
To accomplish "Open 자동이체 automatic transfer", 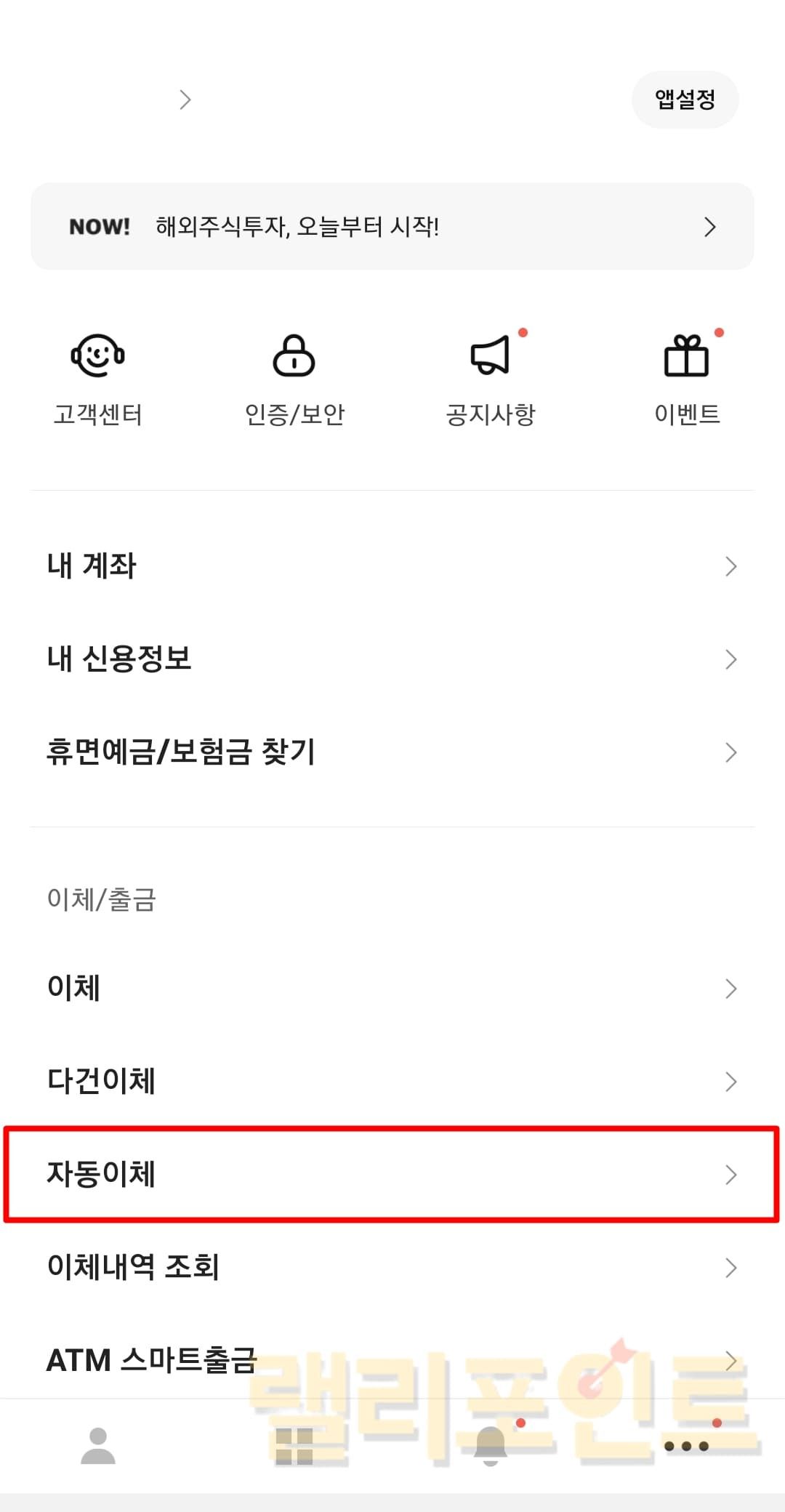I will click(x=392, y=1175).
